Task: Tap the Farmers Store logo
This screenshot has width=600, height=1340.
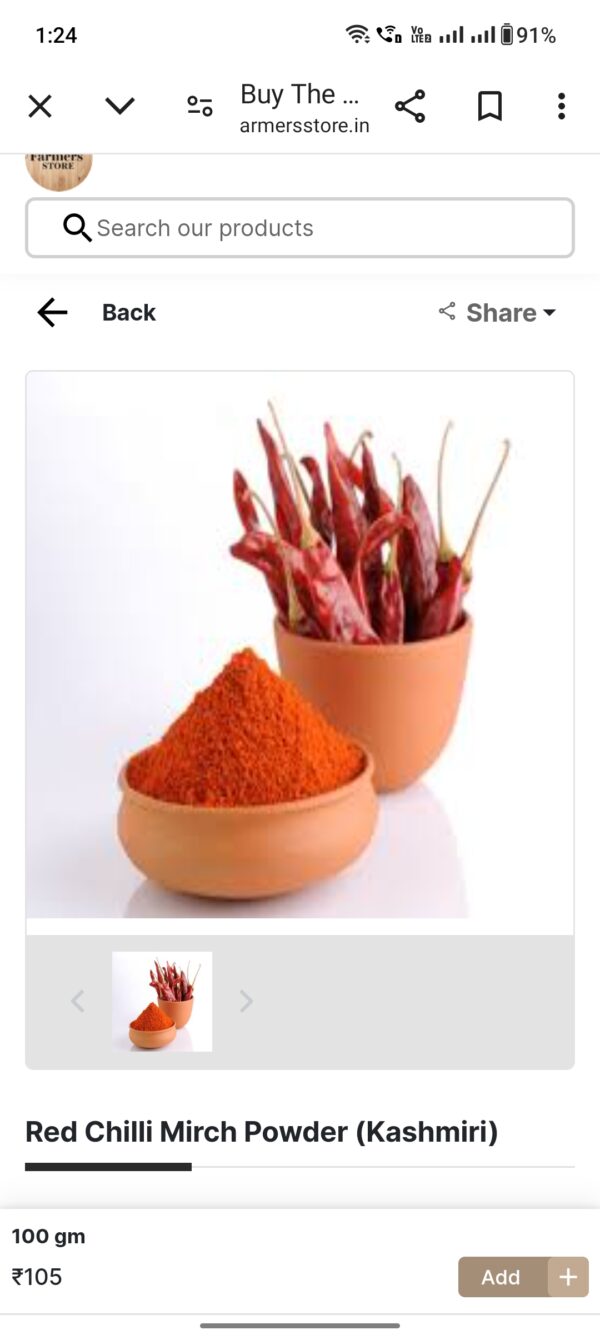Action: 59,170
